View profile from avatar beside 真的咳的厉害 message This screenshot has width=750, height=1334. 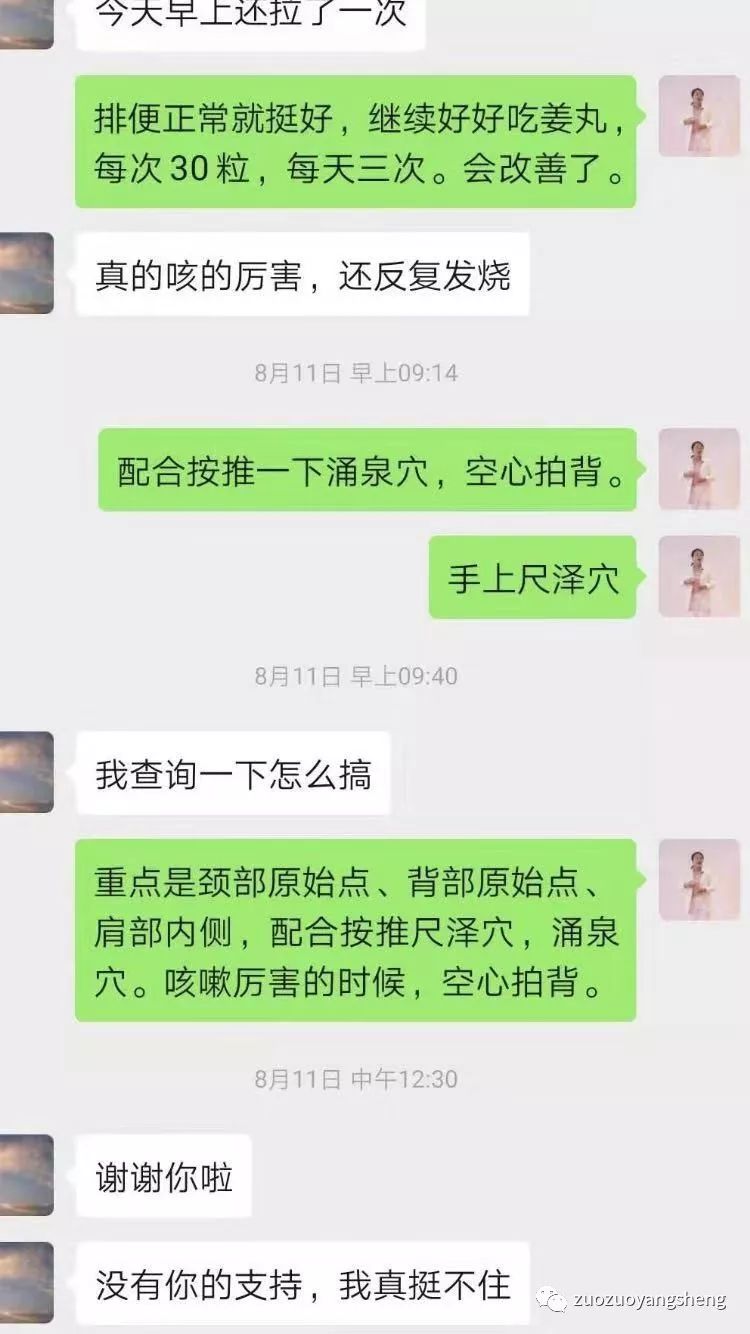point(26,274)
